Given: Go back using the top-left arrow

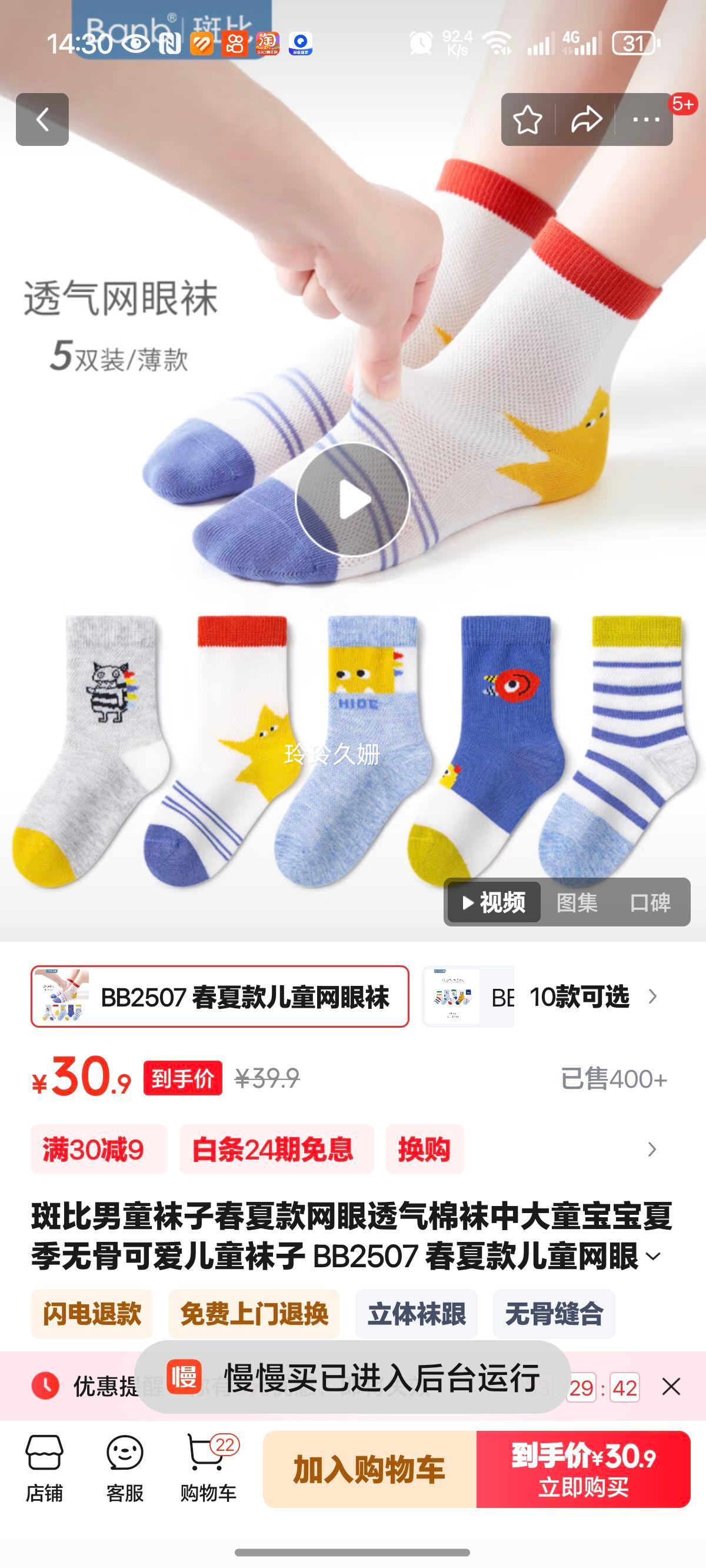Looking at the screenshot, I should (42, 119).
